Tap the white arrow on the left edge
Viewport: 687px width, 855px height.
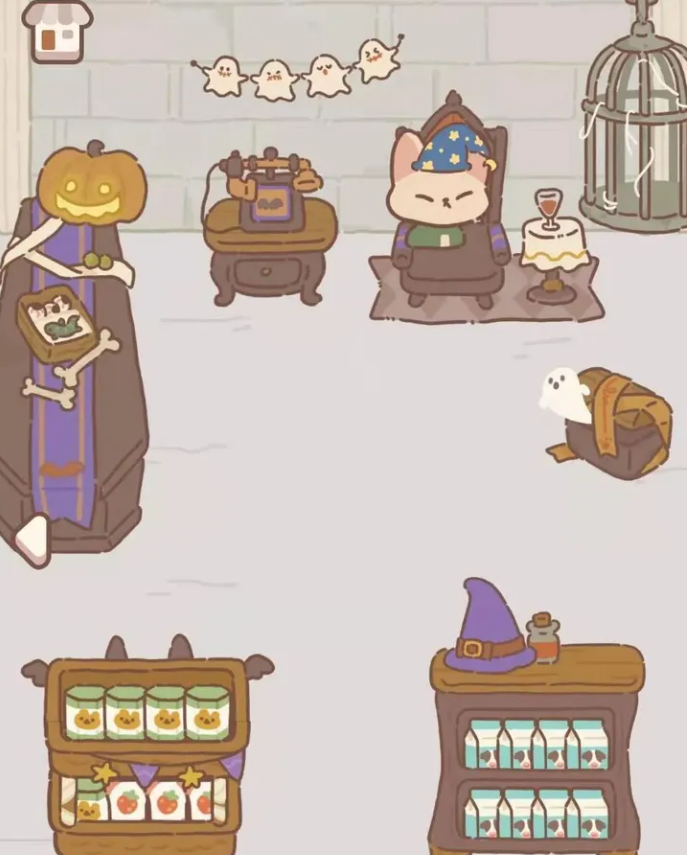pyautogui.click(x=34, y=540)
